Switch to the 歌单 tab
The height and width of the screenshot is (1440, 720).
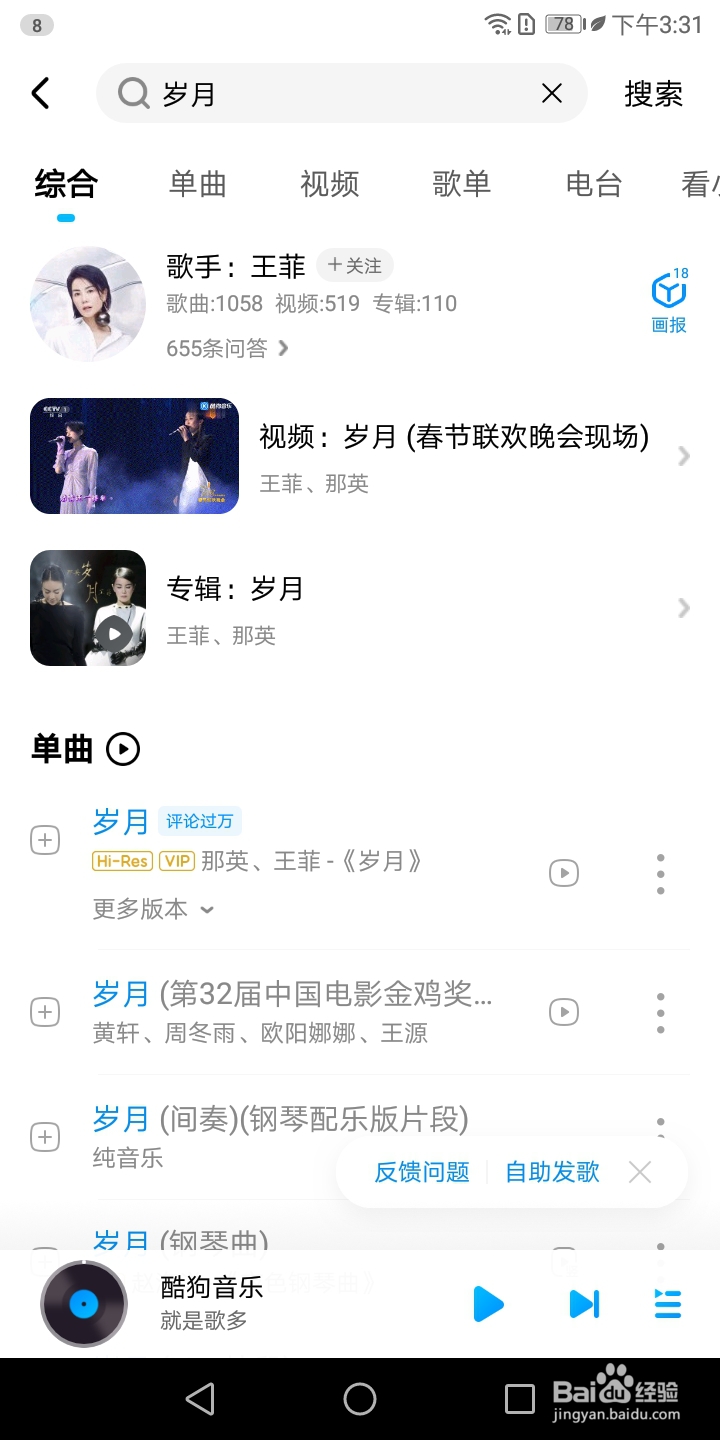click(x=462, y=184)
